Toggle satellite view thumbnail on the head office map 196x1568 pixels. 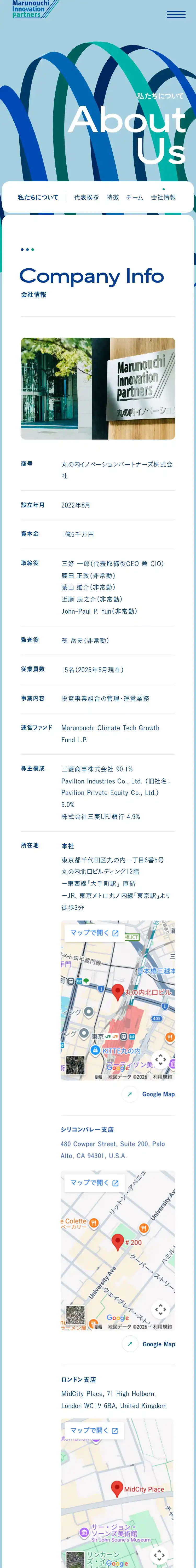pos(76,1065)
